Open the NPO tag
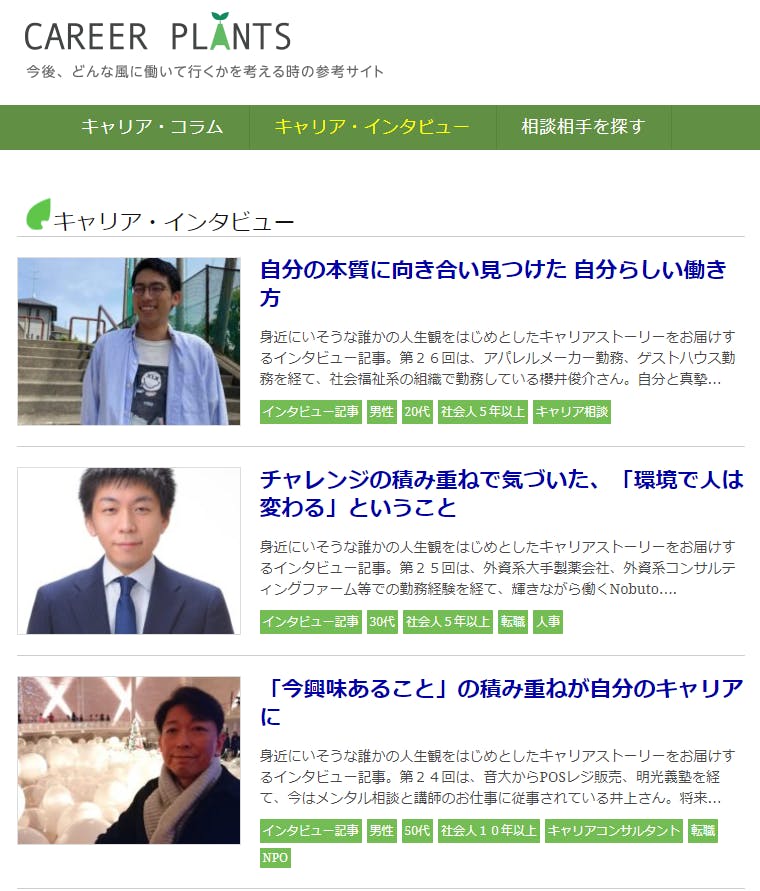The height and width of the screenshot is (891, 760). tap(275, 858)
